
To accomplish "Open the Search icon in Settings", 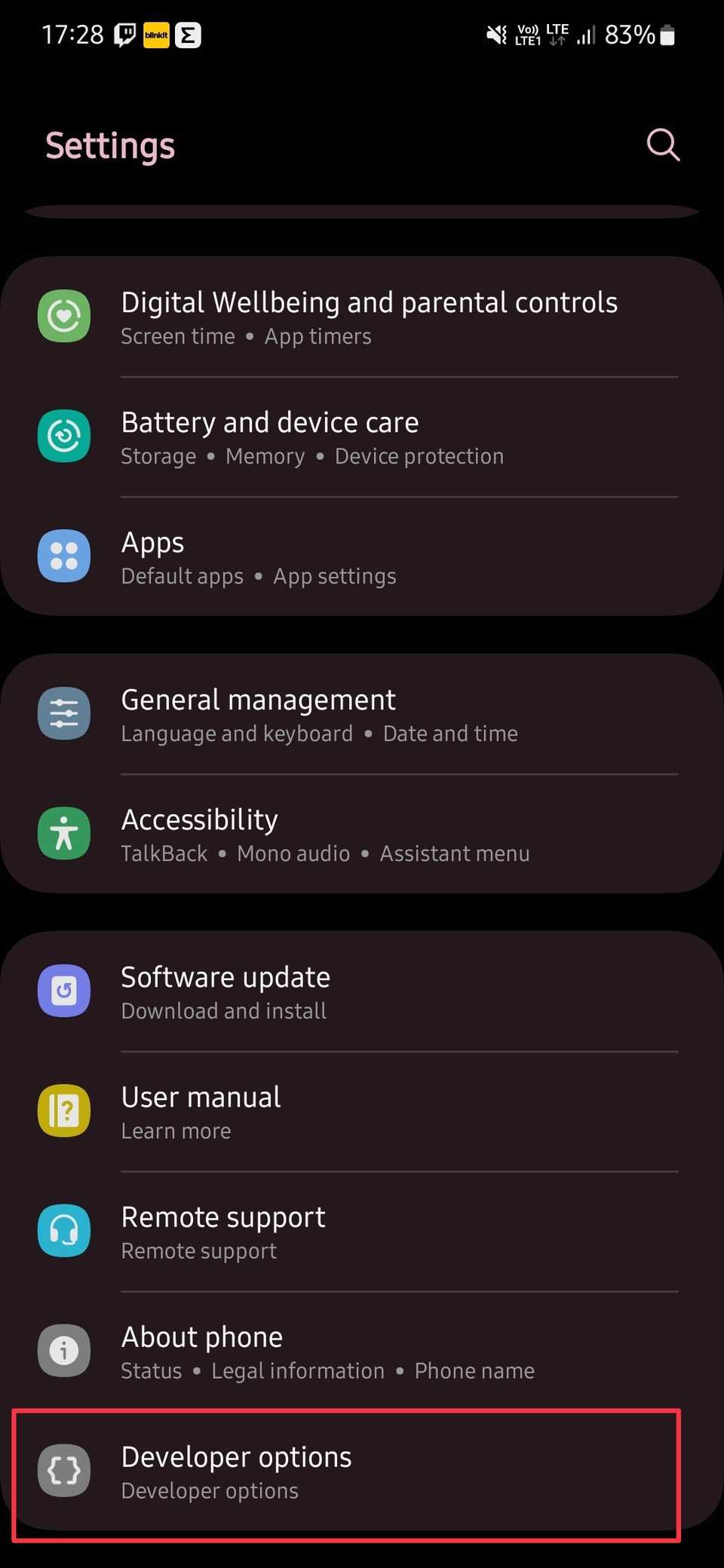I will click(662, 145).
